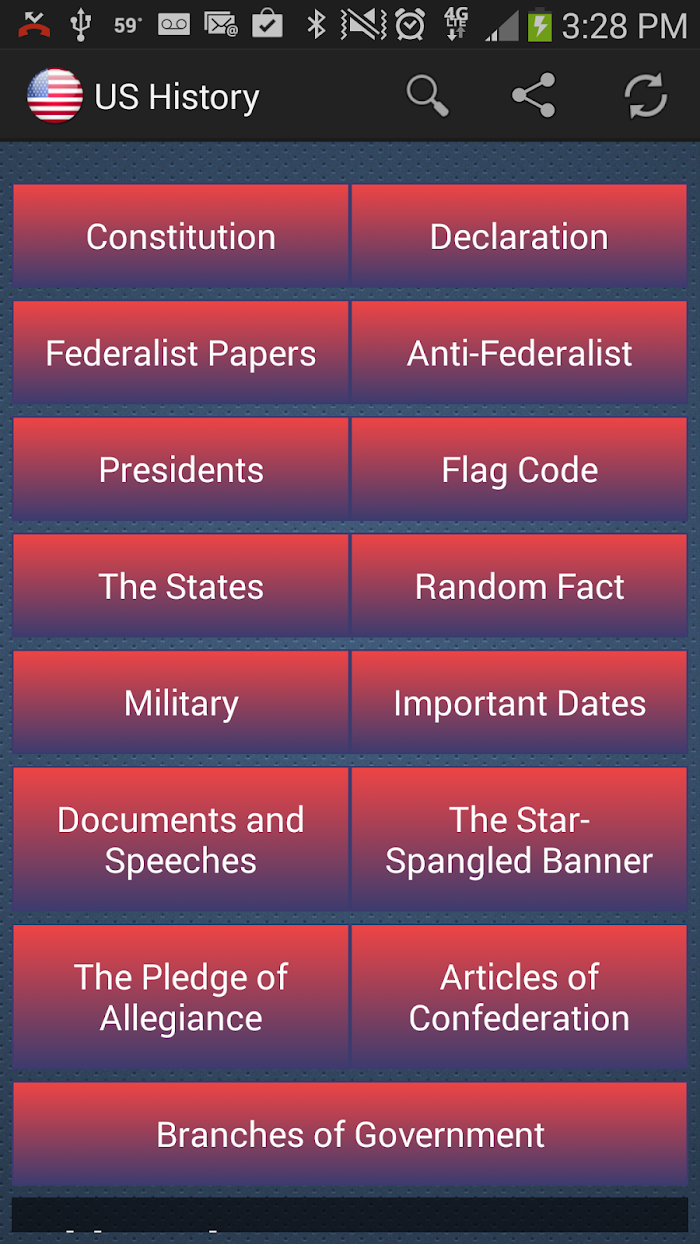The image size is (700, 1244).
Task: Open Anti-Federalist papers
Action: tap(519, 353)
